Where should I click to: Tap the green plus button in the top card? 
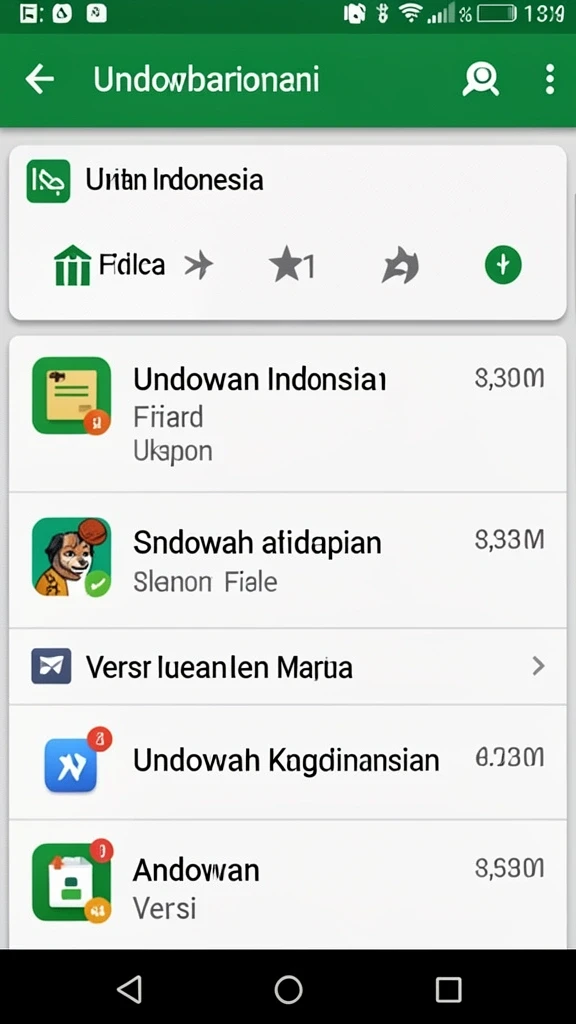[503, 265]
